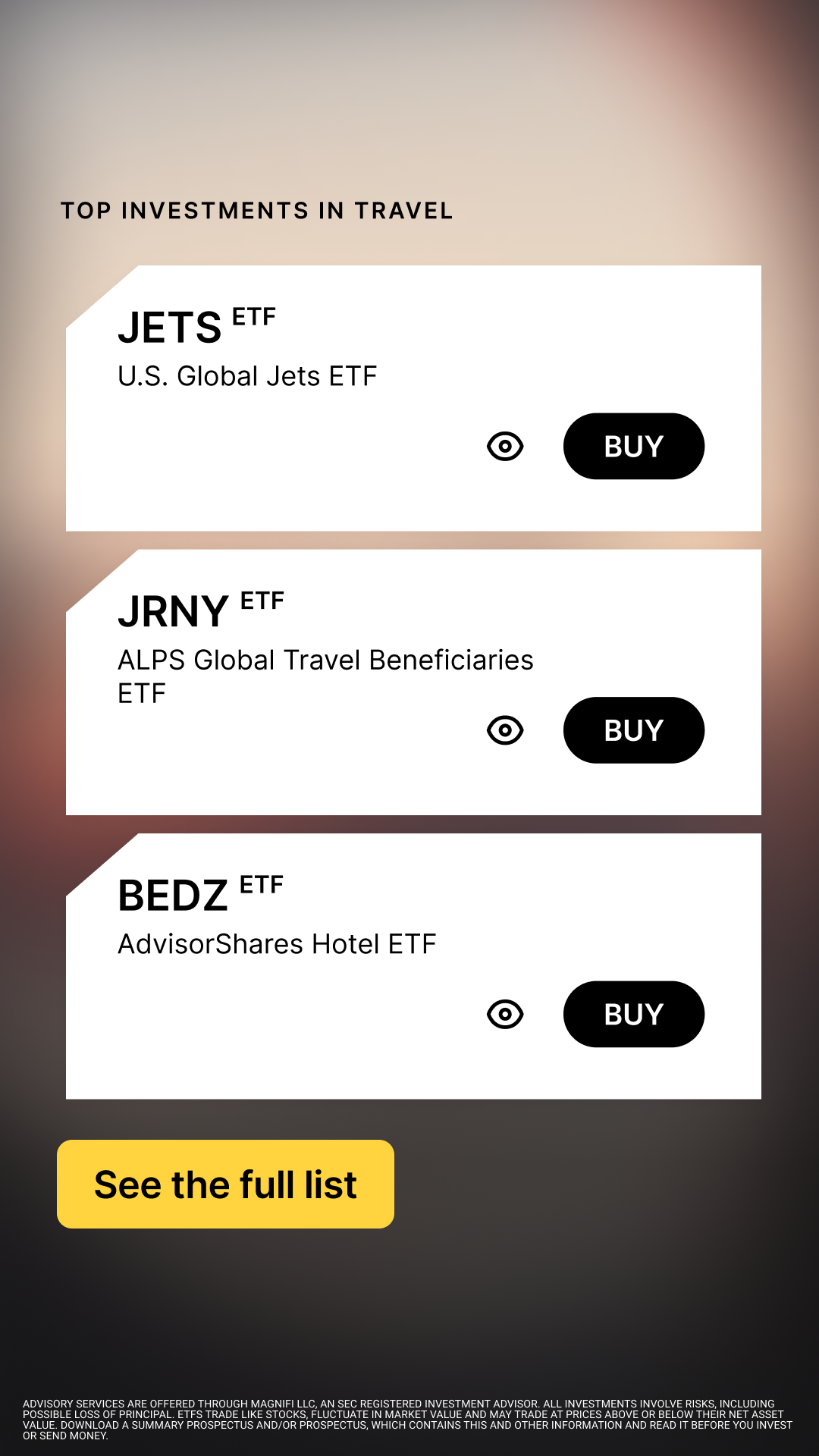Buy the BEDZ ETF
Image resolution: width=819 pixels, height=1456 pixels.
[633, 1014]
